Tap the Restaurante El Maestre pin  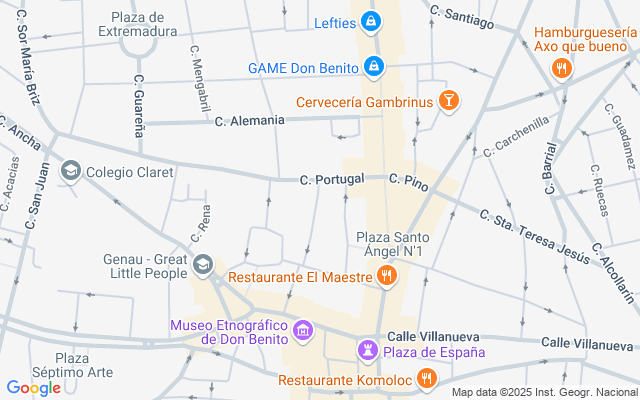point(385,277)
